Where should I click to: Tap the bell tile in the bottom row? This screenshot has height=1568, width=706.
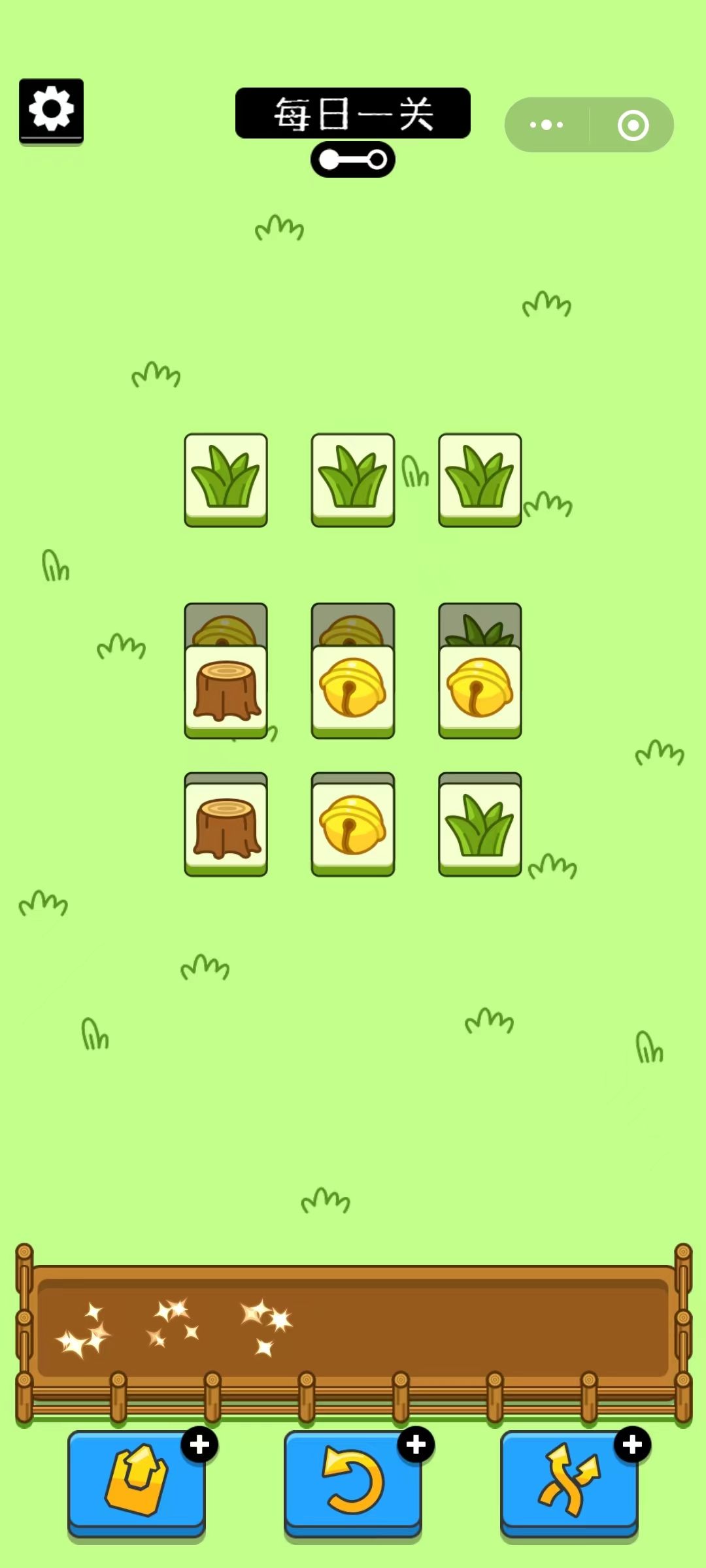pos(353,825)
